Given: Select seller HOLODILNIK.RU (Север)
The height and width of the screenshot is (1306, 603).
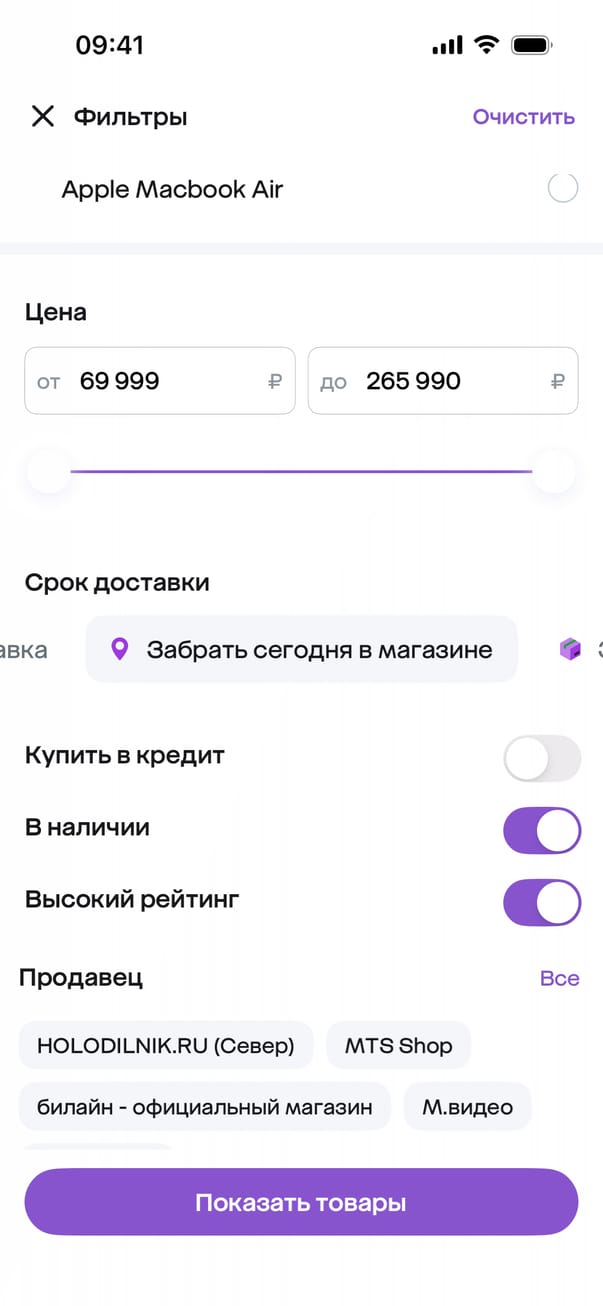Looking at the screenshot, I should [x=166, y=1046].
